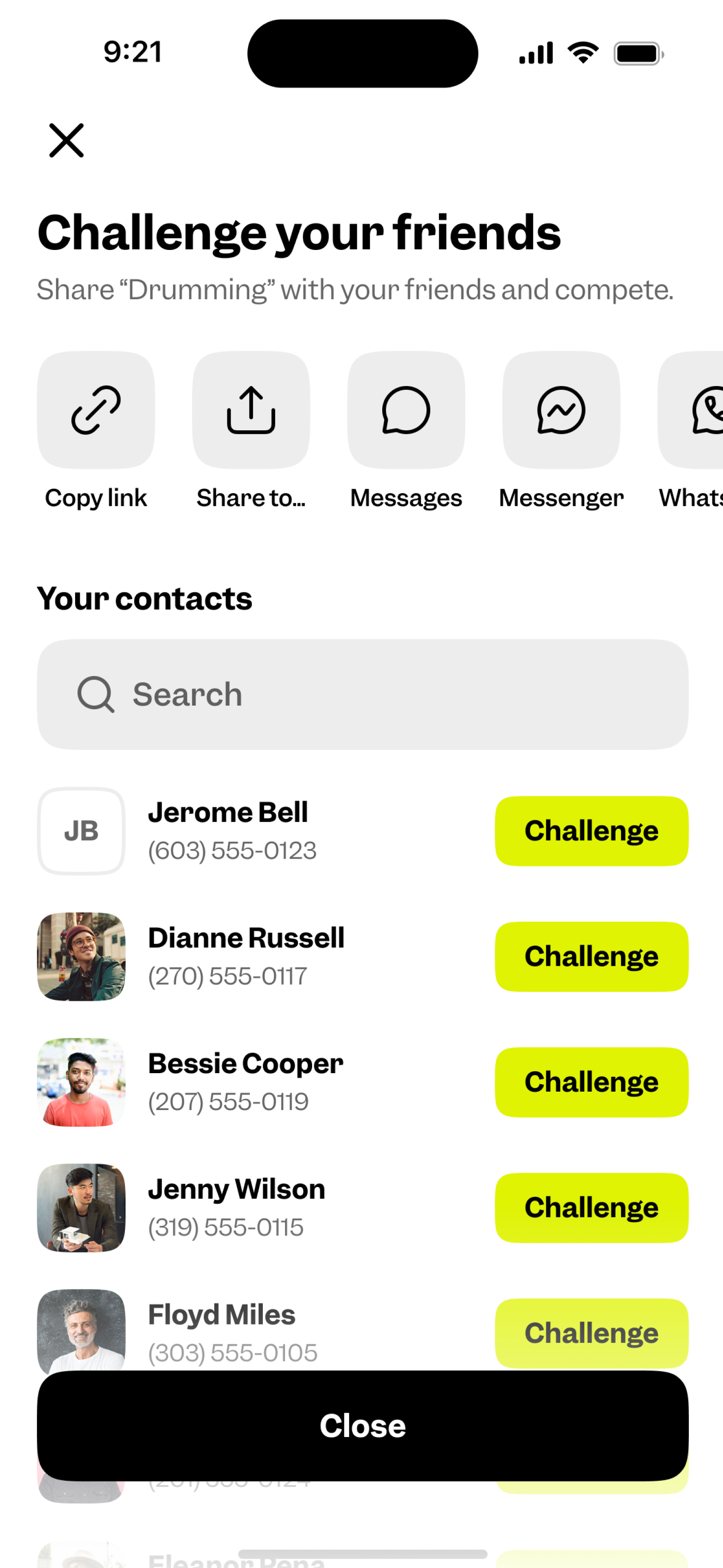
Task: Challenge Jerome Bell
Action: tap(591, 831)
